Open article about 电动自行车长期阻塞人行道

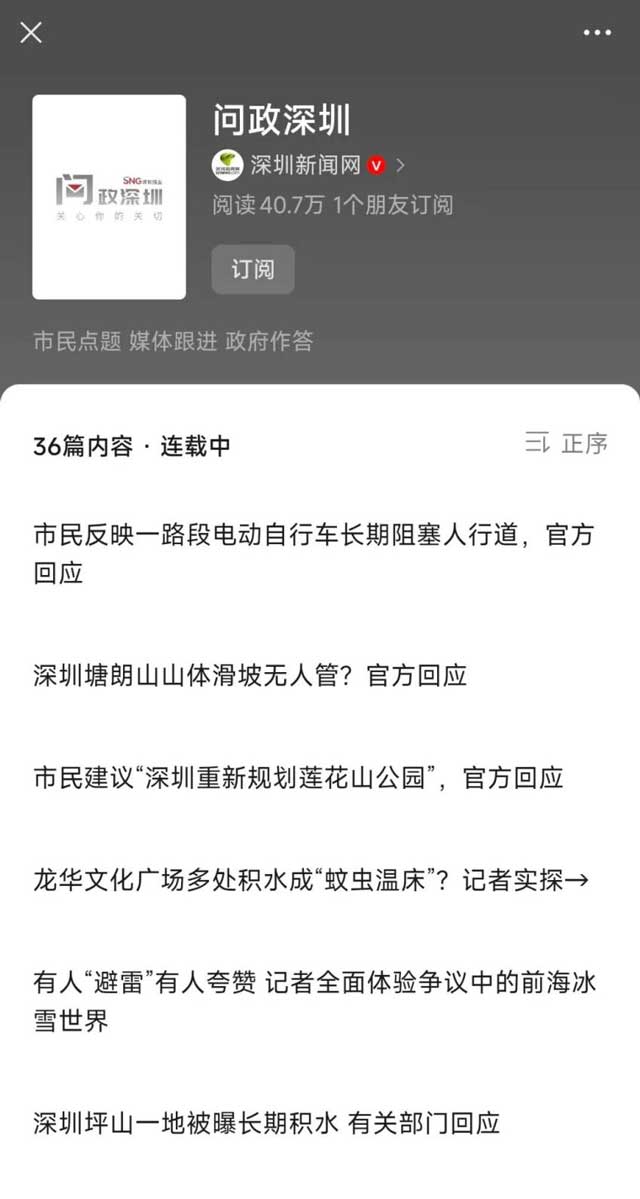pos(313,553)
